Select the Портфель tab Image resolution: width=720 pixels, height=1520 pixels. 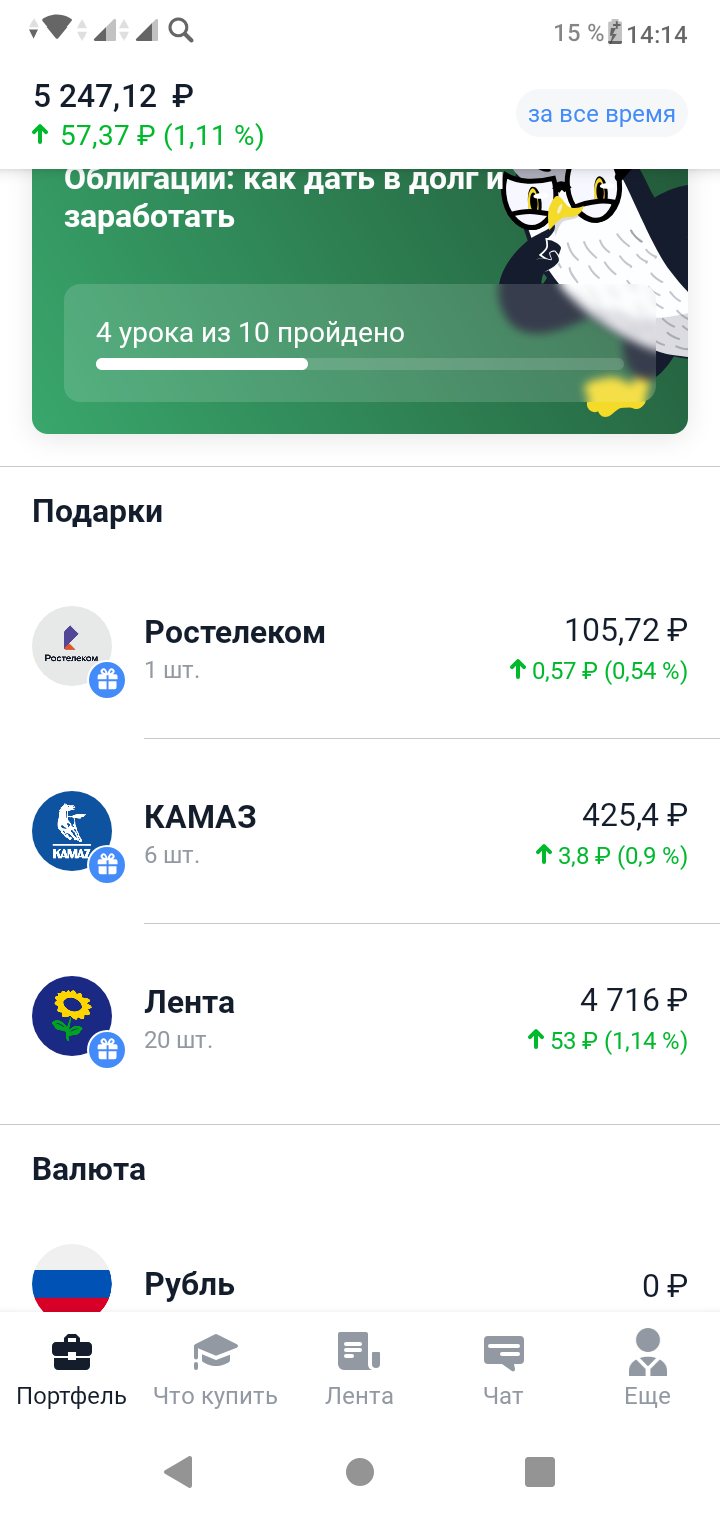72,1367
